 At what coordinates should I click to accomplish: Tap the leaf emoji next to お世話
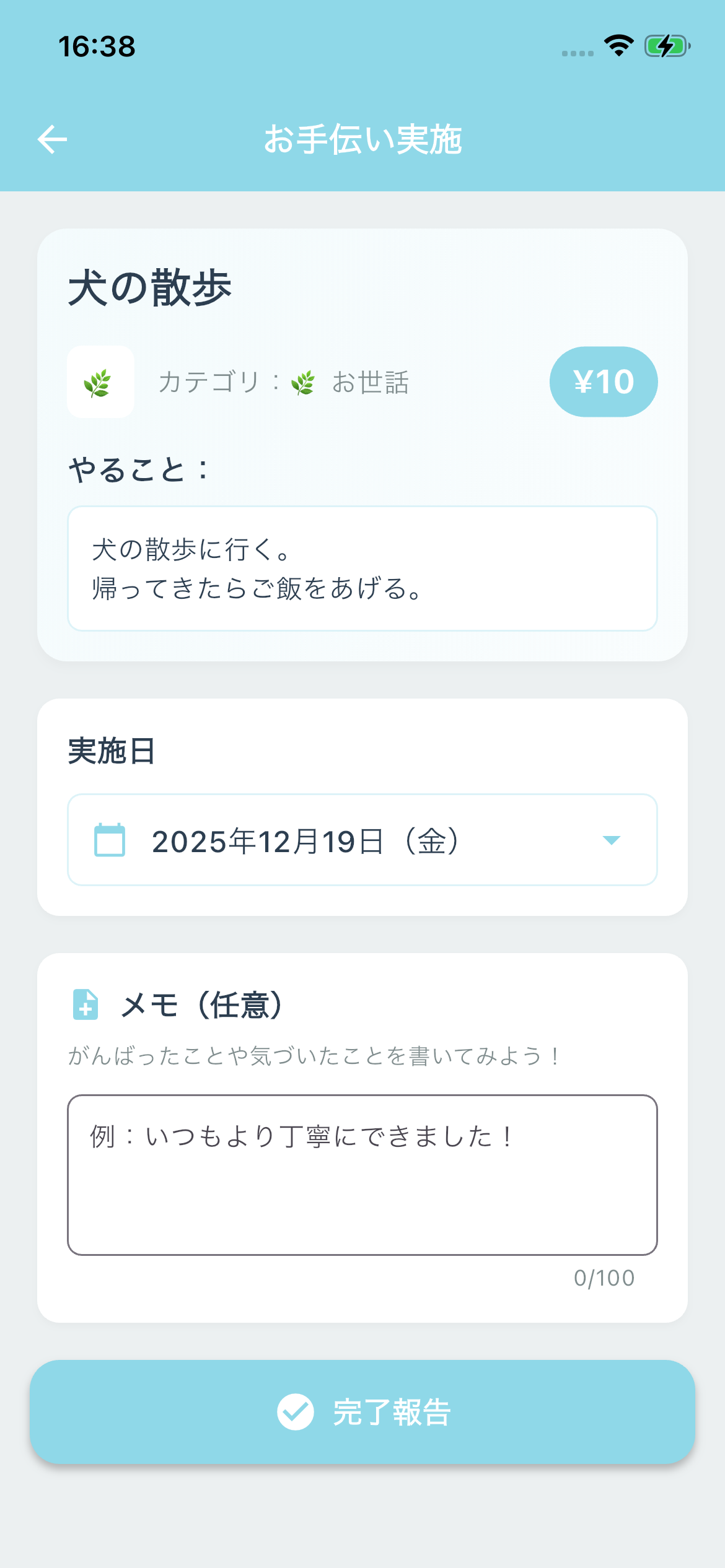[x=303, y=381]
